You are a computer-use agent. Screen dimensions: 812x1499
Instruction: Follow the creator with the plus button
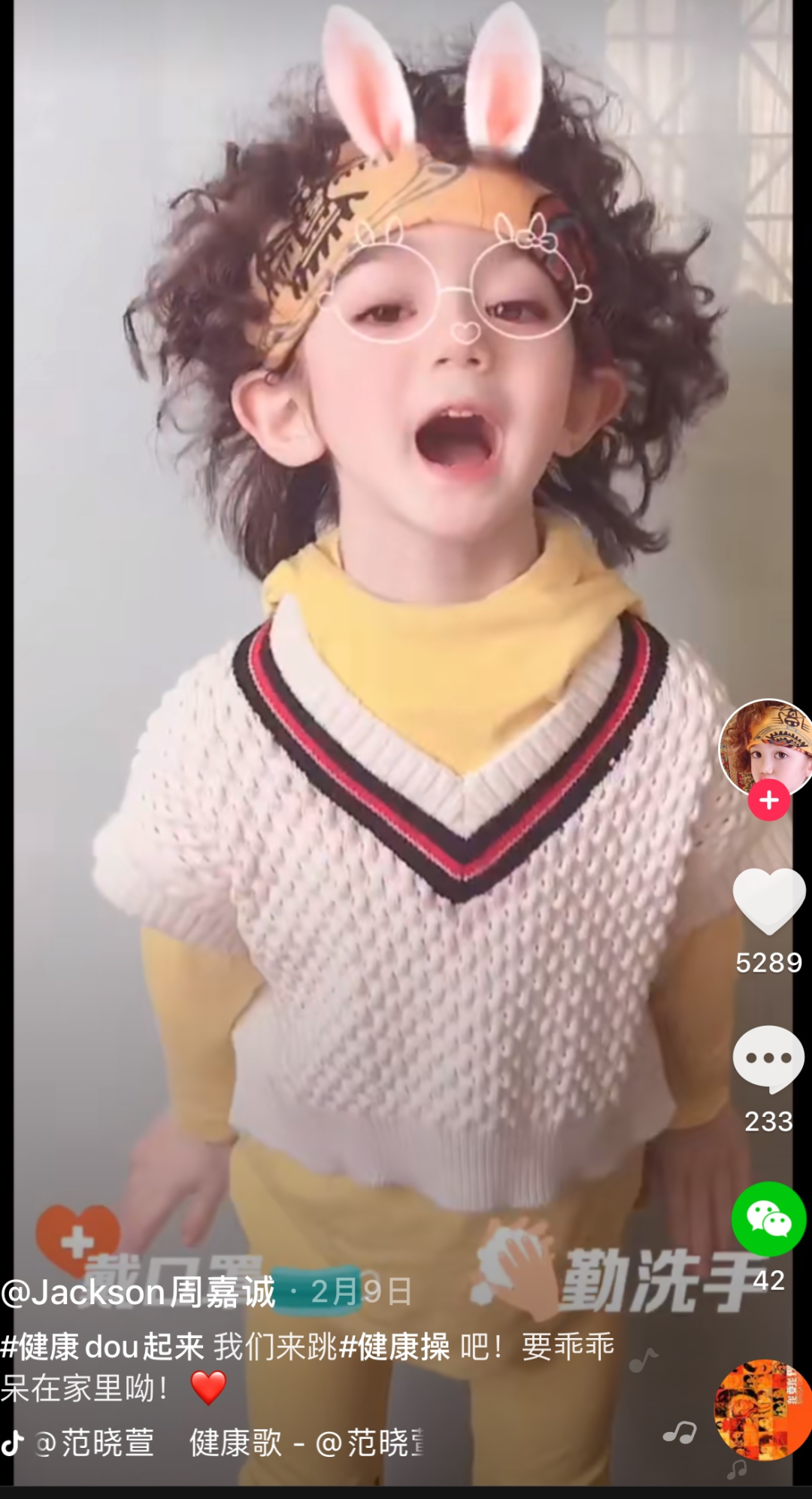tap(768, 800)
